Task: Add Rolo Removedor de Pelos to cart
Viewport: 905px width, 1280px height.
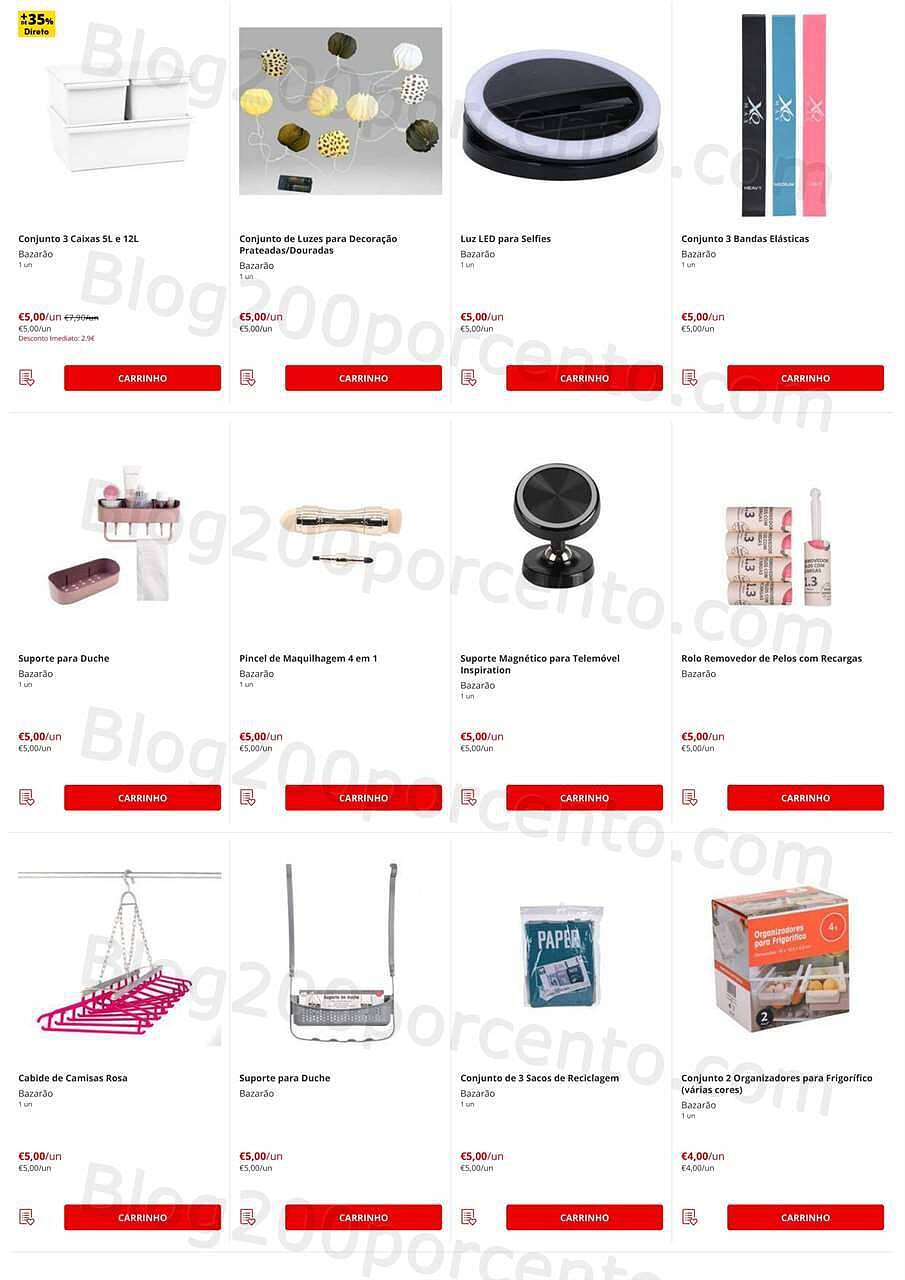Action: (x=805, y=798)
